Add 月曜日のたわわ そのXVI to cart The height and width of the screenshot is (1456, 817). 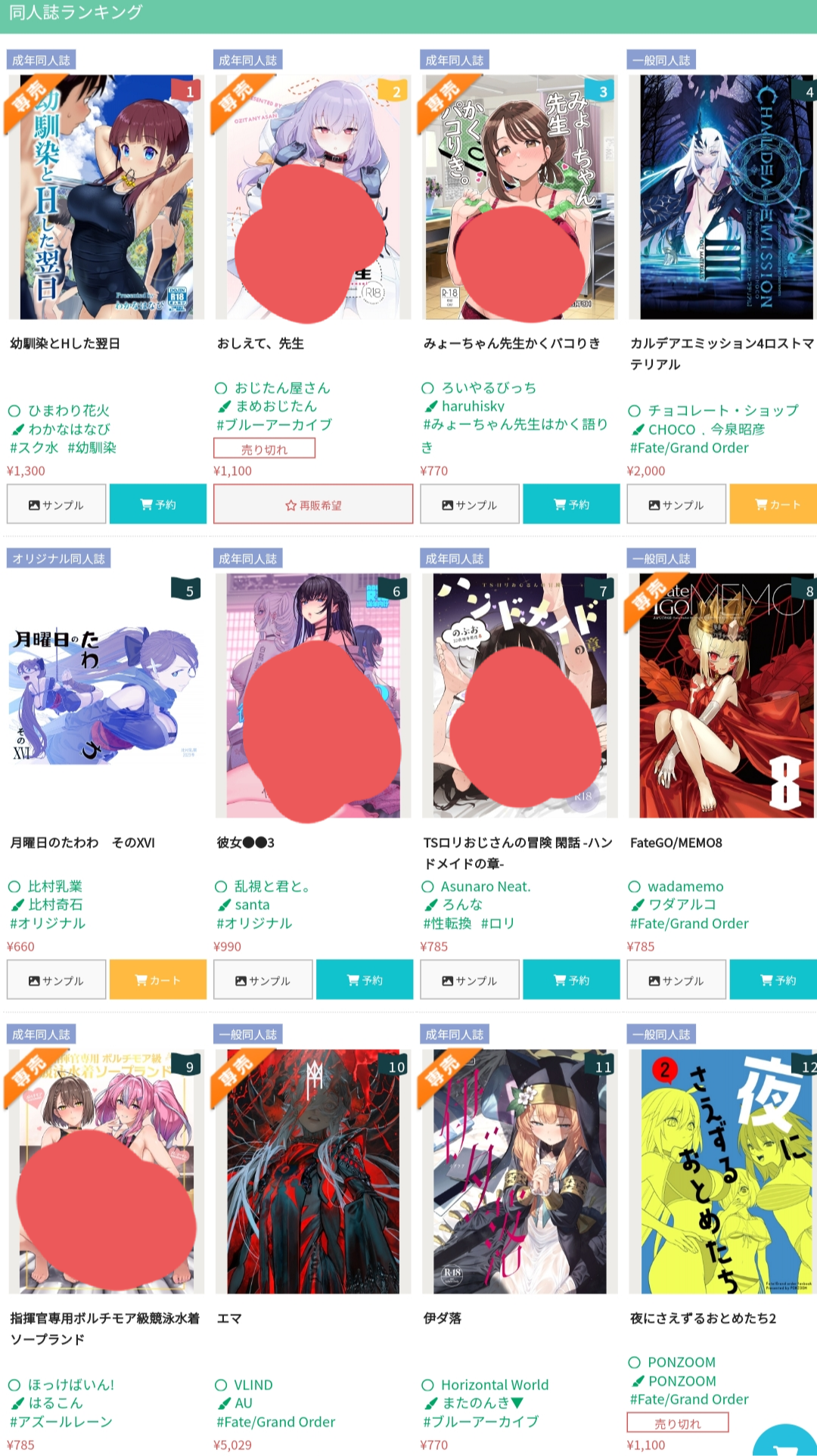tap(158, 979)
